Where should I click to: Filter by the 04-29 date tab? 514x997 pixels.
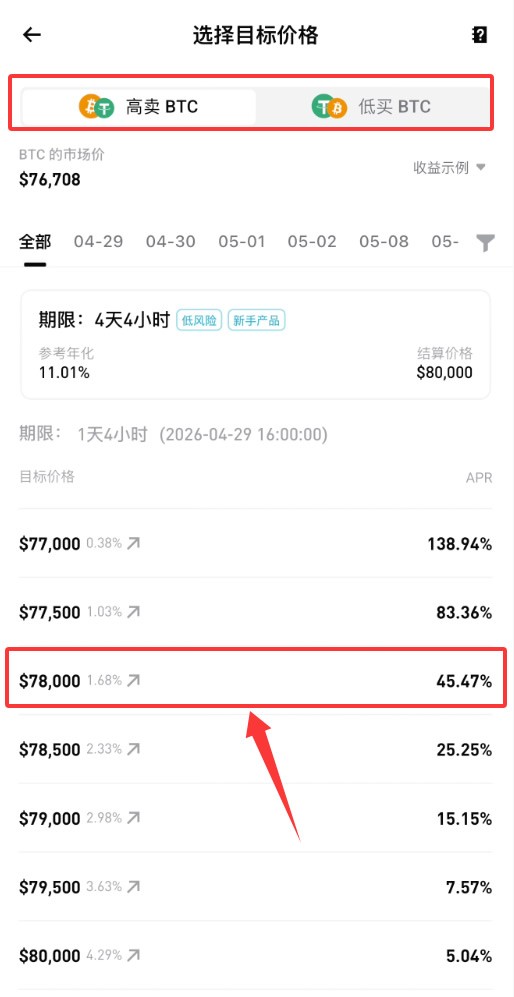99,242
